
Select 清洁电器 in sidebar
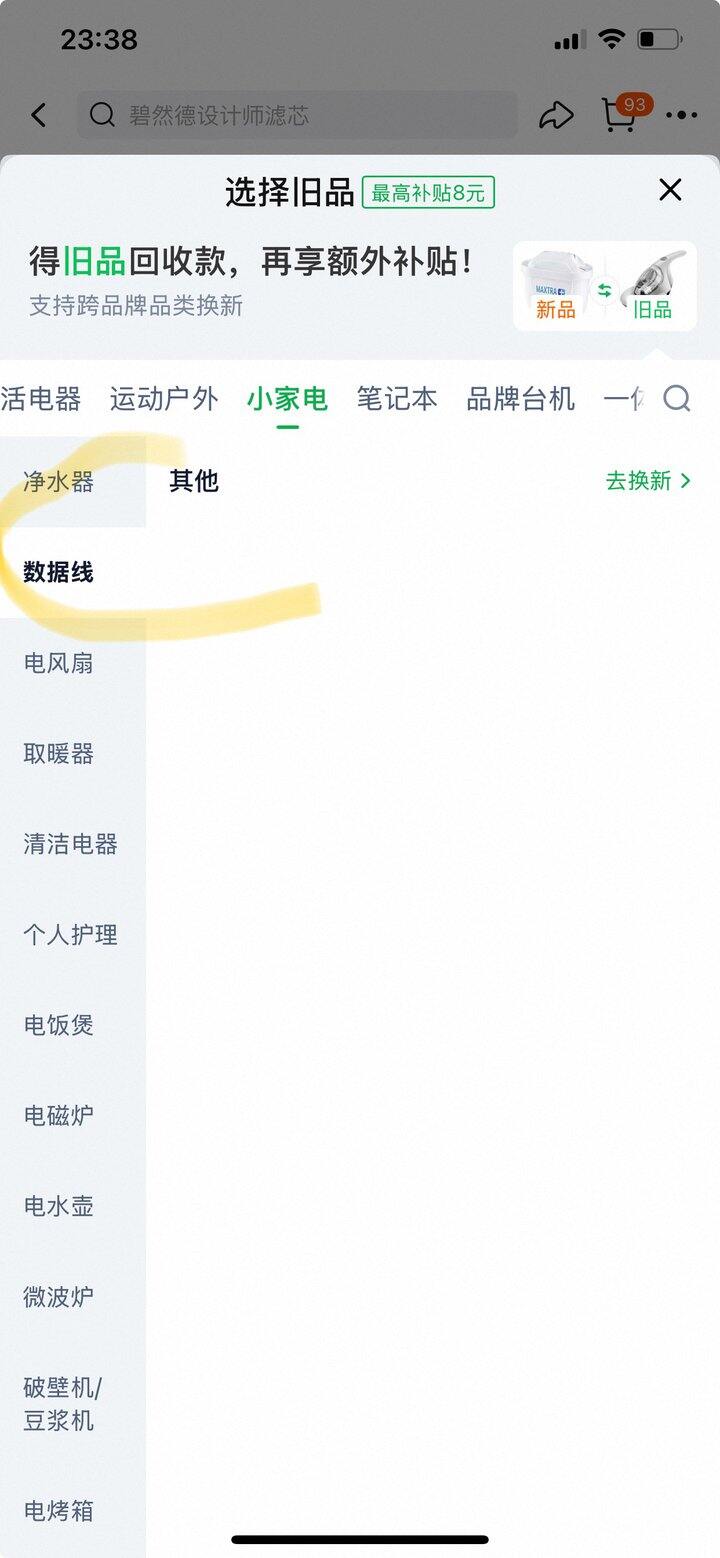click(70, 844)
